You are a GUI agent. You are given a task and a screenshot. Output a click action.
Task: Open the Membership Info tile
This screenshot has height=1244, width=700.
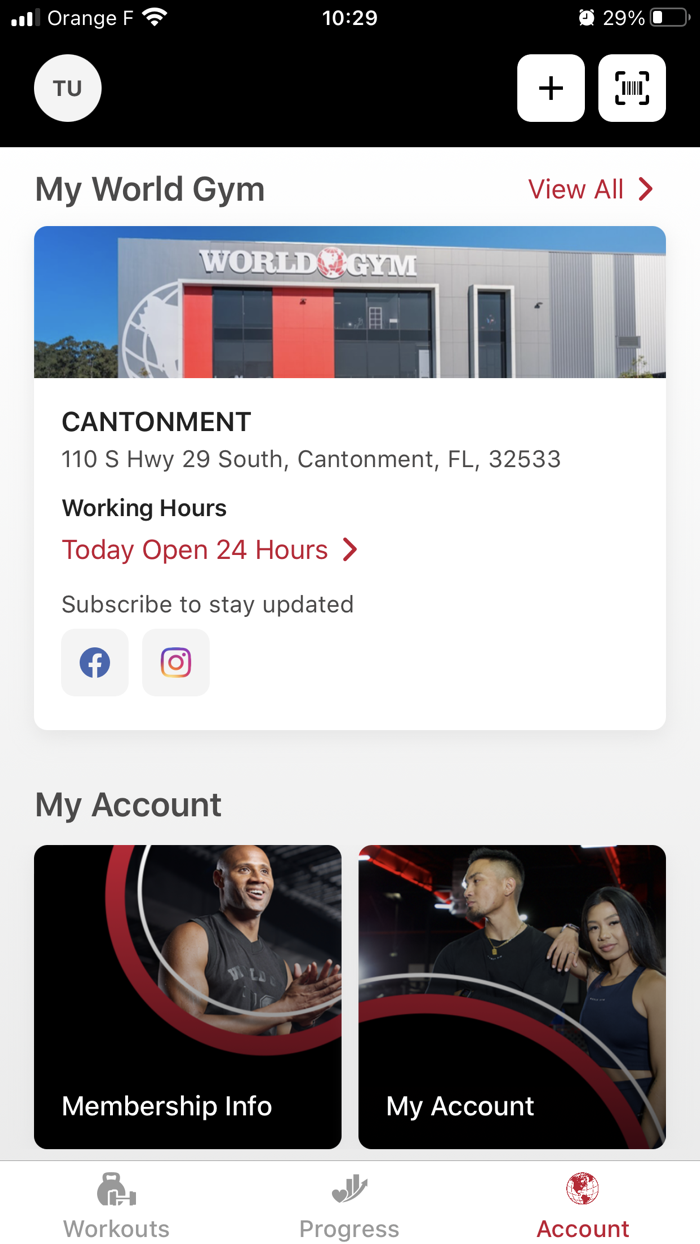tap(188, 997)
